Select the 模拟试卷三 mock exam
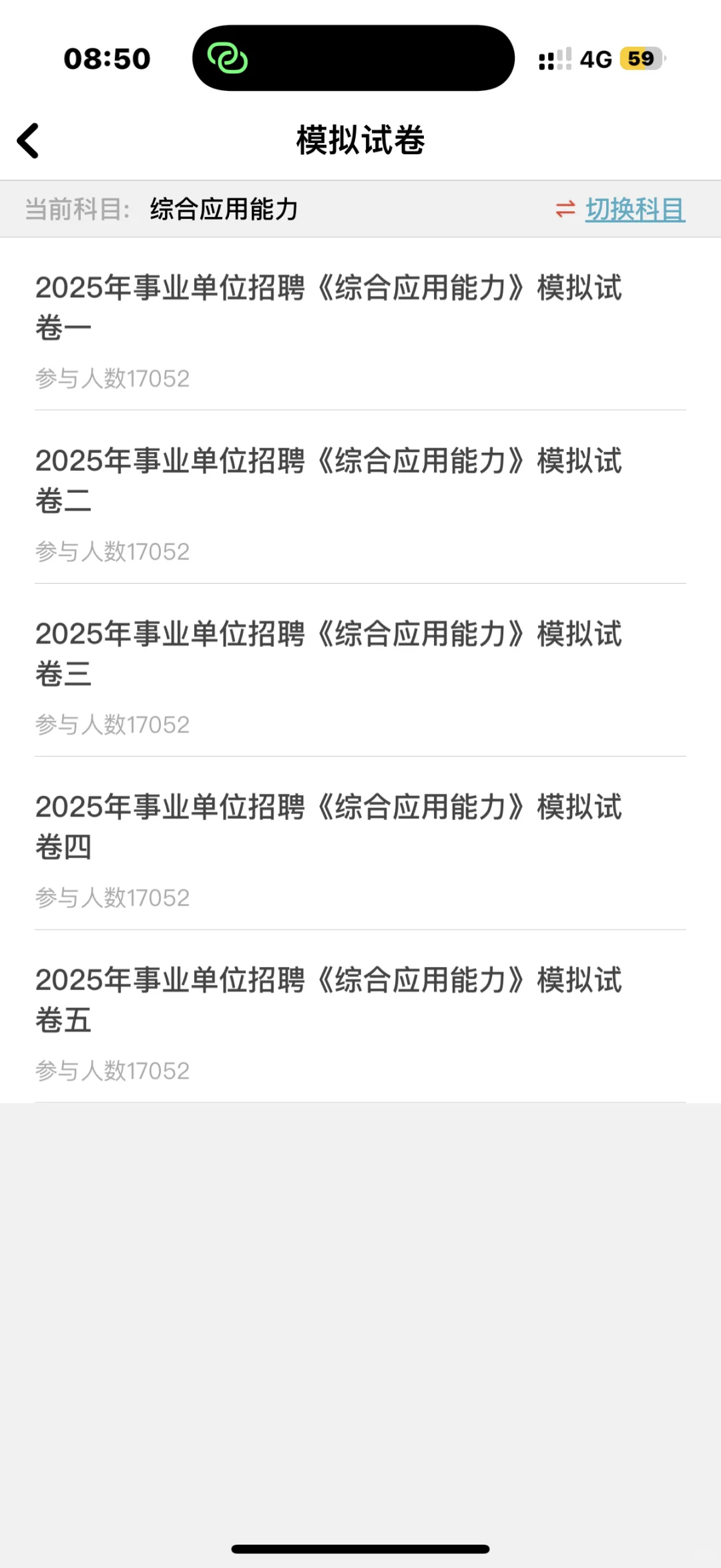Image resolution: width=721 pixels, height=1568 pixels. [328, 654]
